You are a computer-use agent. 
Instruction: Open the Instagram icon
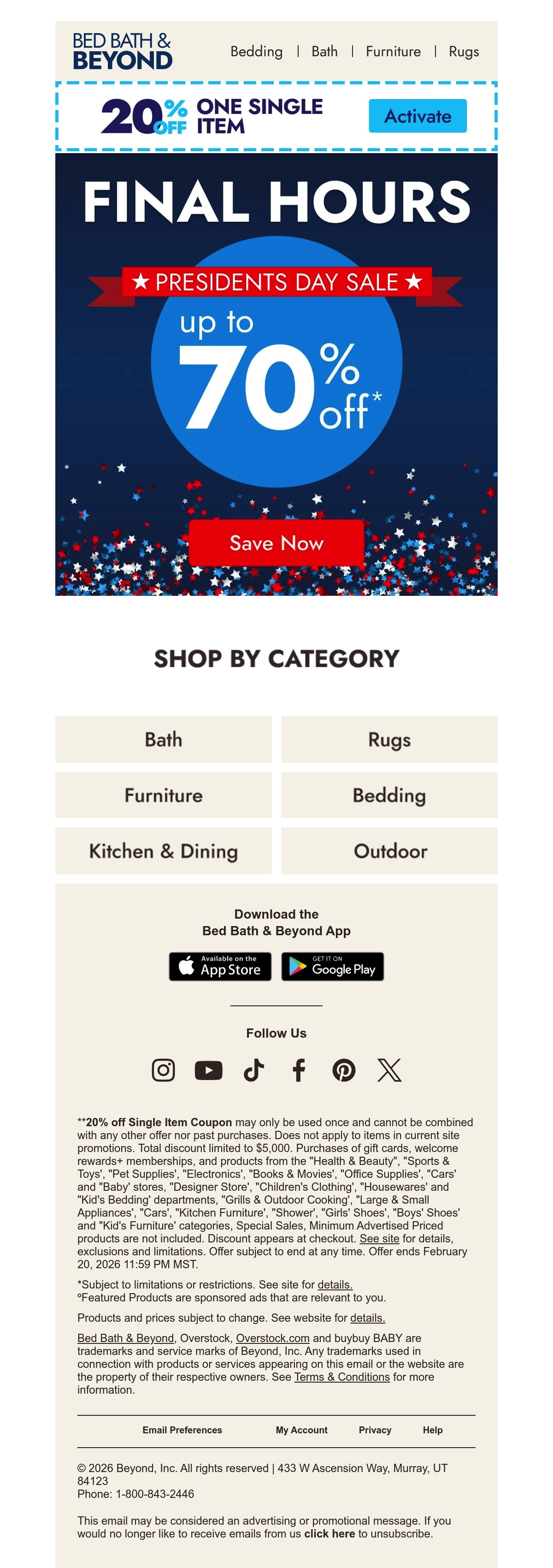click(x=163, y=1069)
